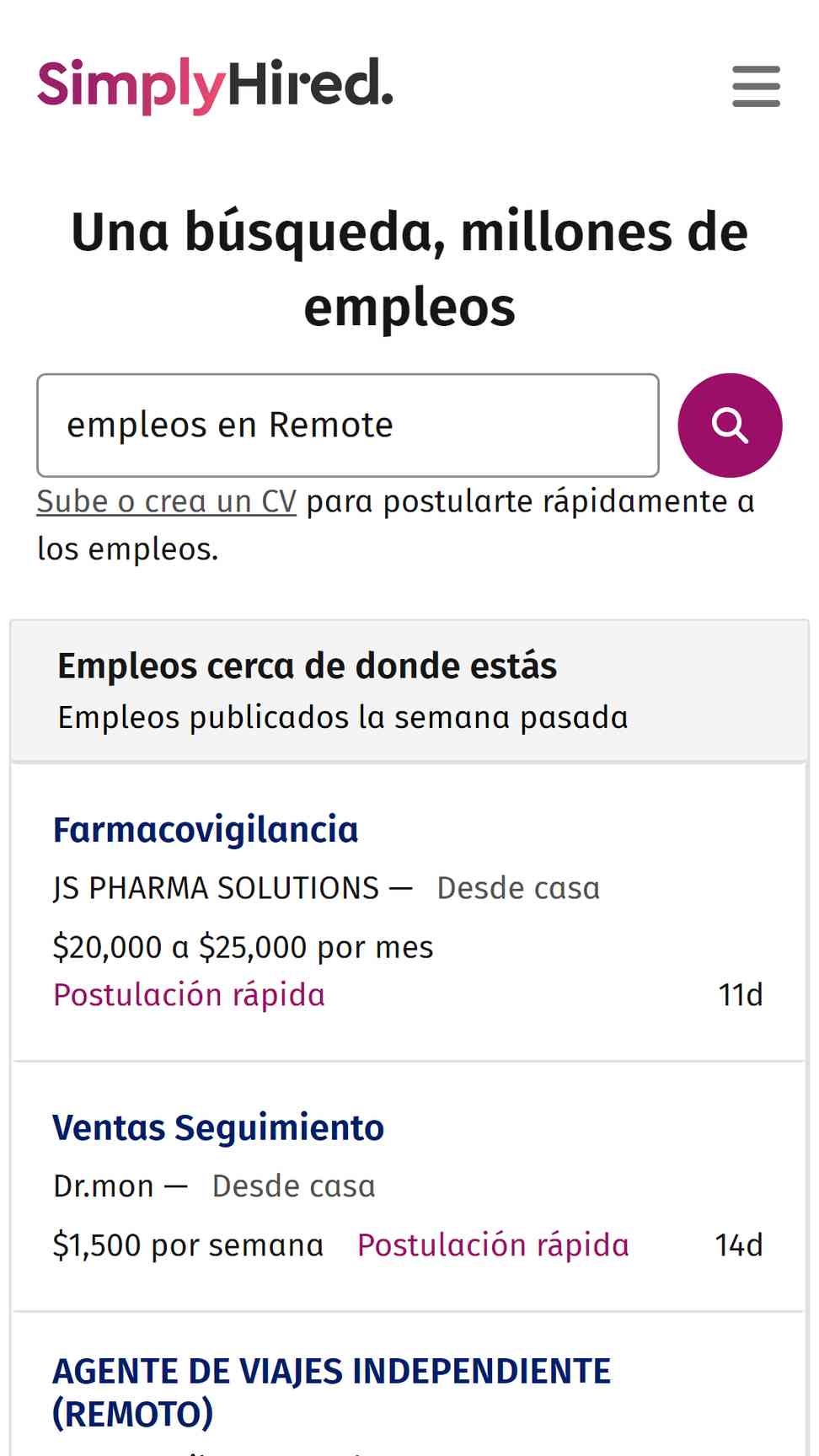Run the job search with magnifier button
Image resolution: width=819 pixels, height=1456 pixels.
pyautogui.click(x=730, y=426)
